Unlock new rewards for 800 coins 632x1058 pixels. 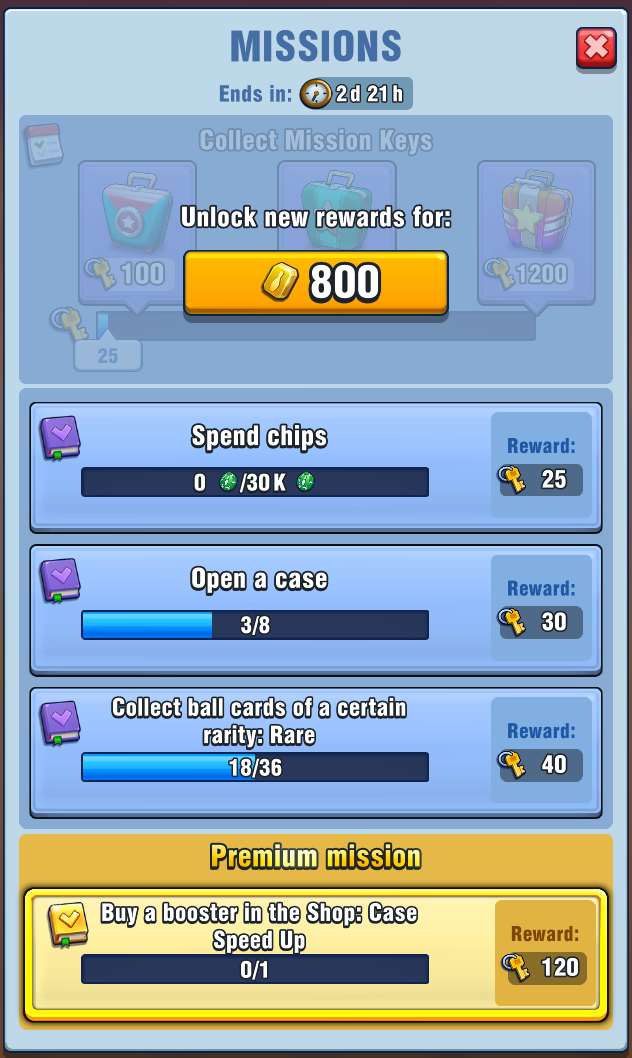tap(315, 283)
